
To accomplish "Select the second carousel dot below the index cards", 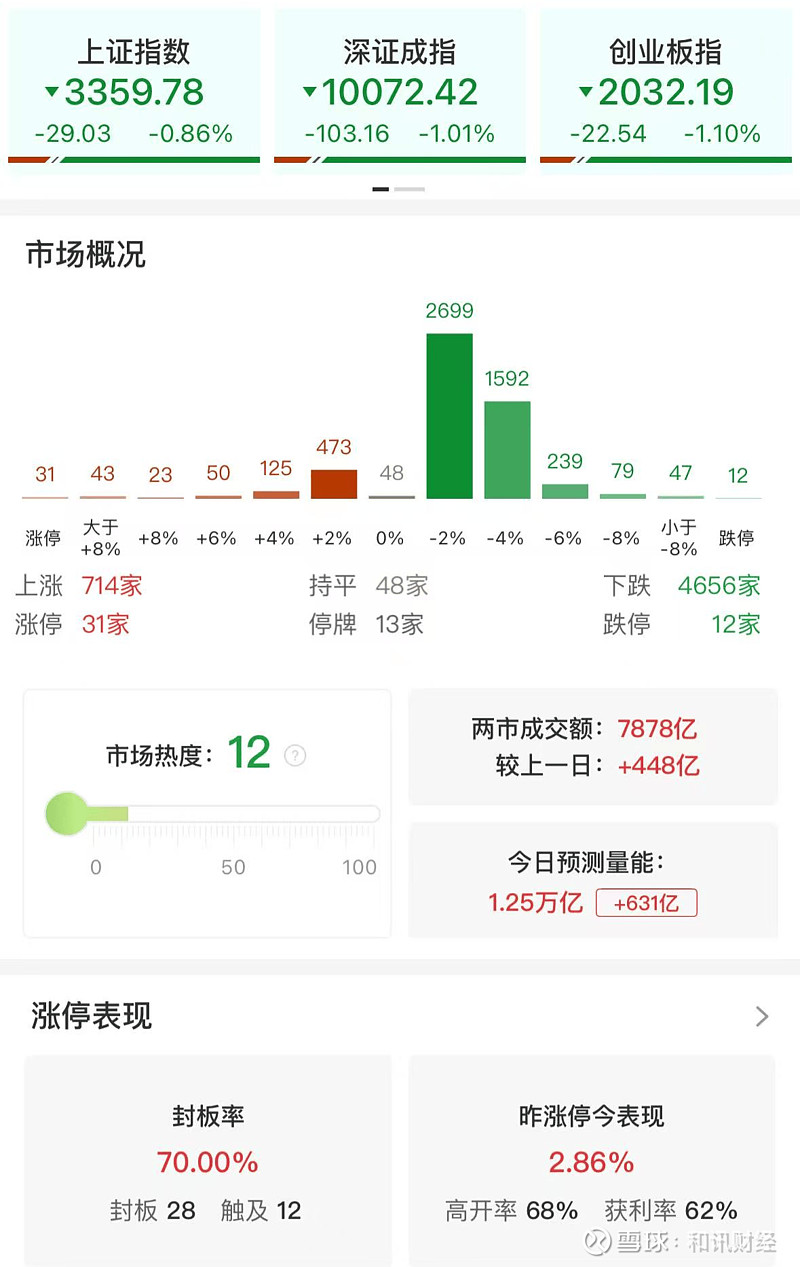I will tap(411, 188).
